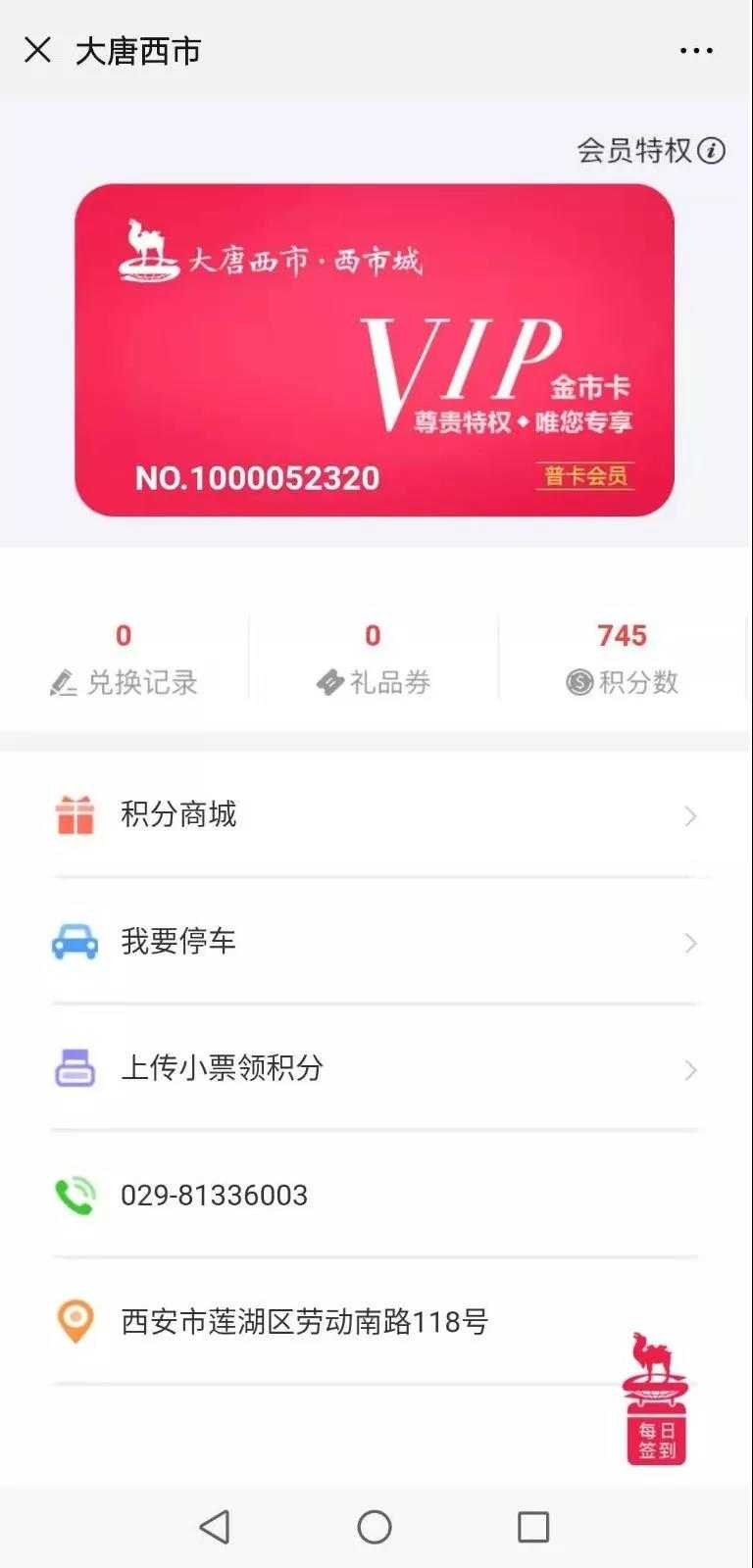The height and width of the screenshot is (1568, 753).
Task: Open the three-dot overflow menu
Action: [x=696, y=51]
